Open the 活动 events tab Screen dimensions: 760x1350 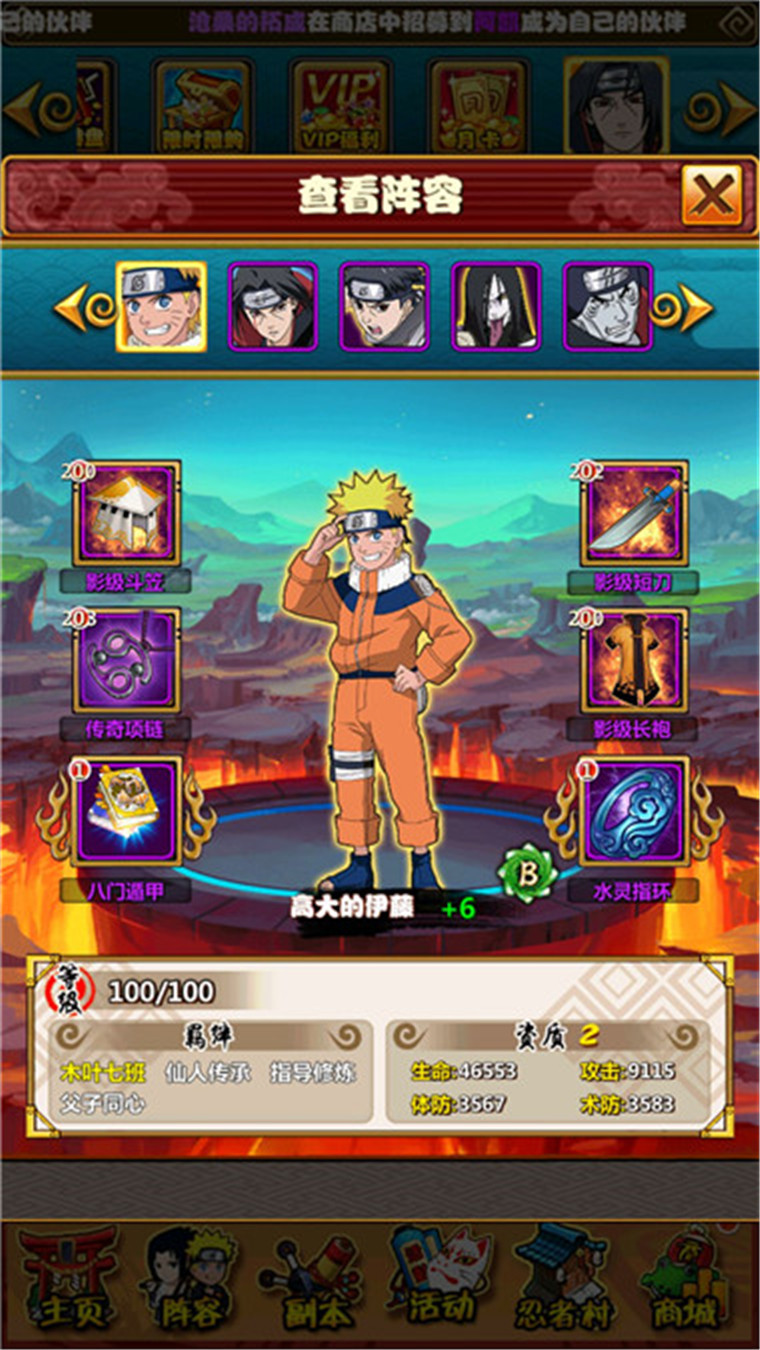point(438,1281)
